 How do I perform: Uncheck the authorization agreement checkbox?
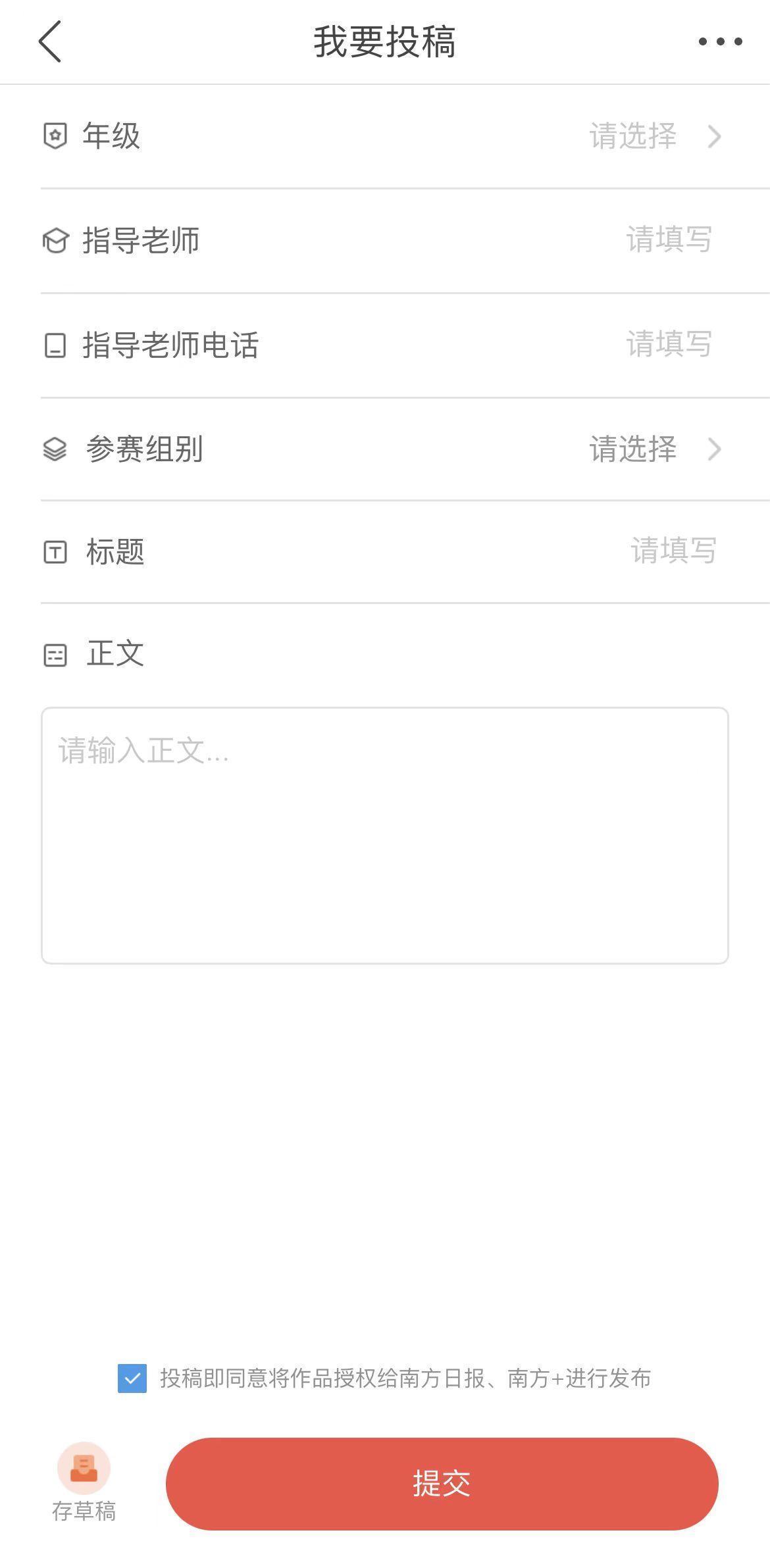pos(132,1378)
